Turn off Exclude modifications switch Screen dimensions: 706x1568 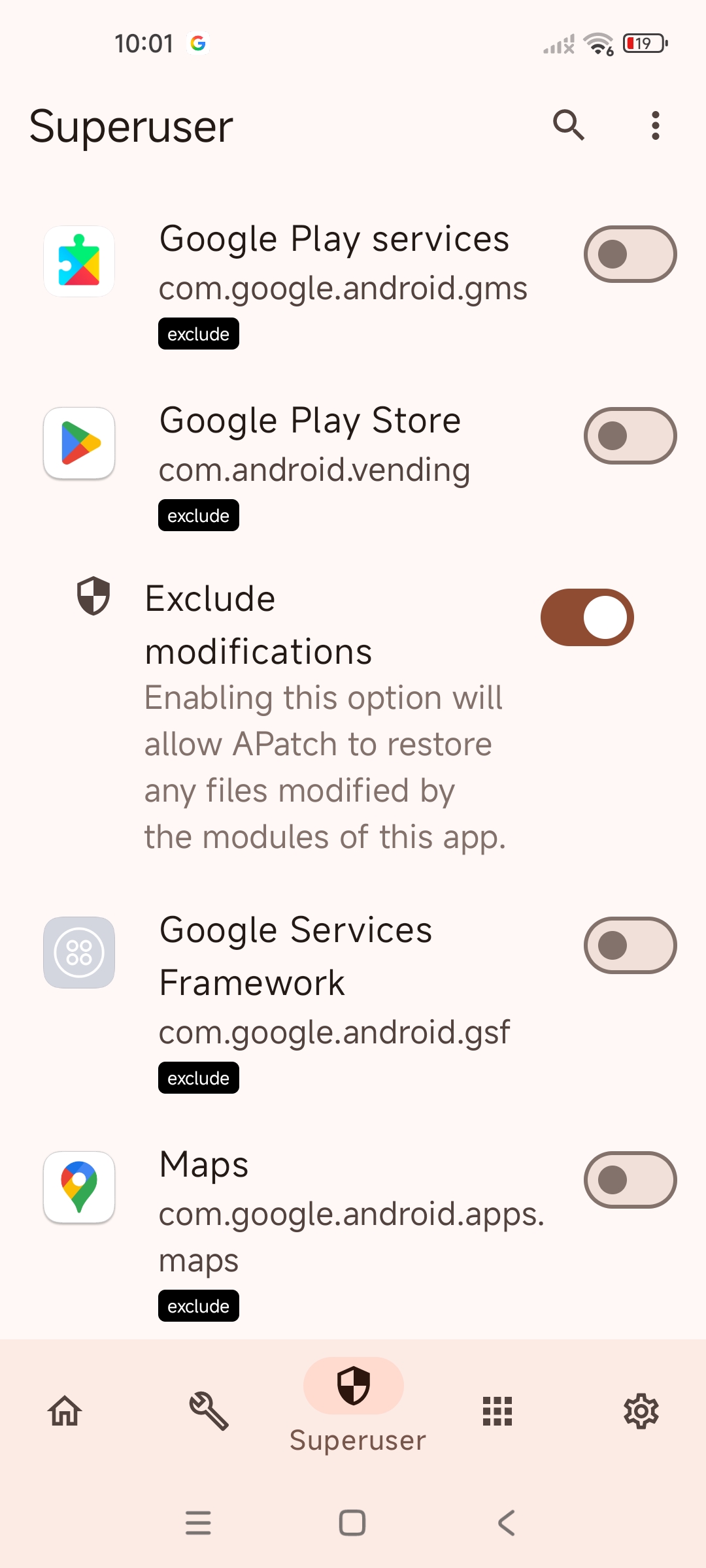tap(587, 617)
